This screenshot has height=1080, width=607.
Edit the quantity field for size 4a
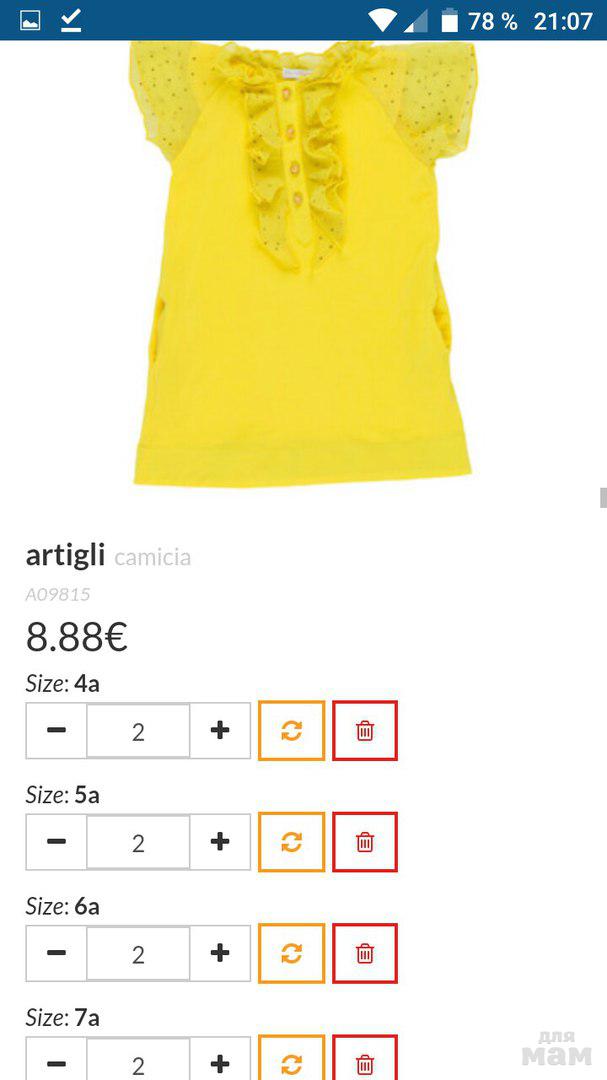138,731
